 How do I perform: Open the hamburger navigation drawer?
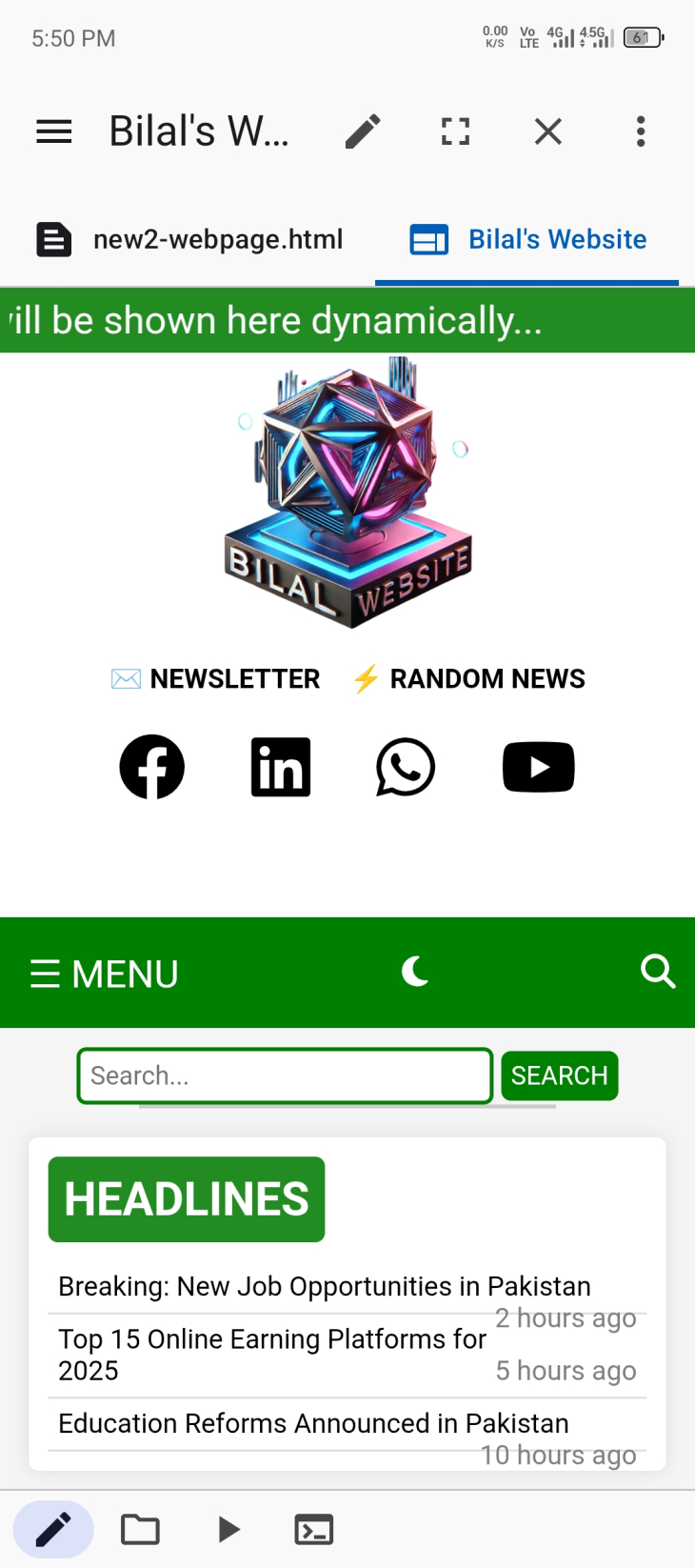[x=54, y=131]
